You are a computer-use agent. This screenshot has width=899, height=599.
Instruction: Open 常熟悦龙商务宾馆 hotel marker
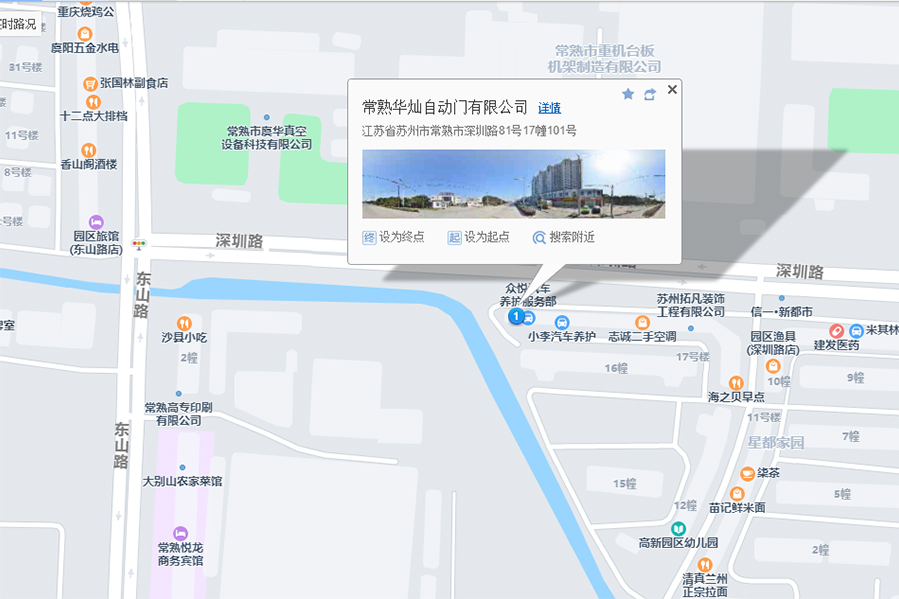tap(180, 533)
